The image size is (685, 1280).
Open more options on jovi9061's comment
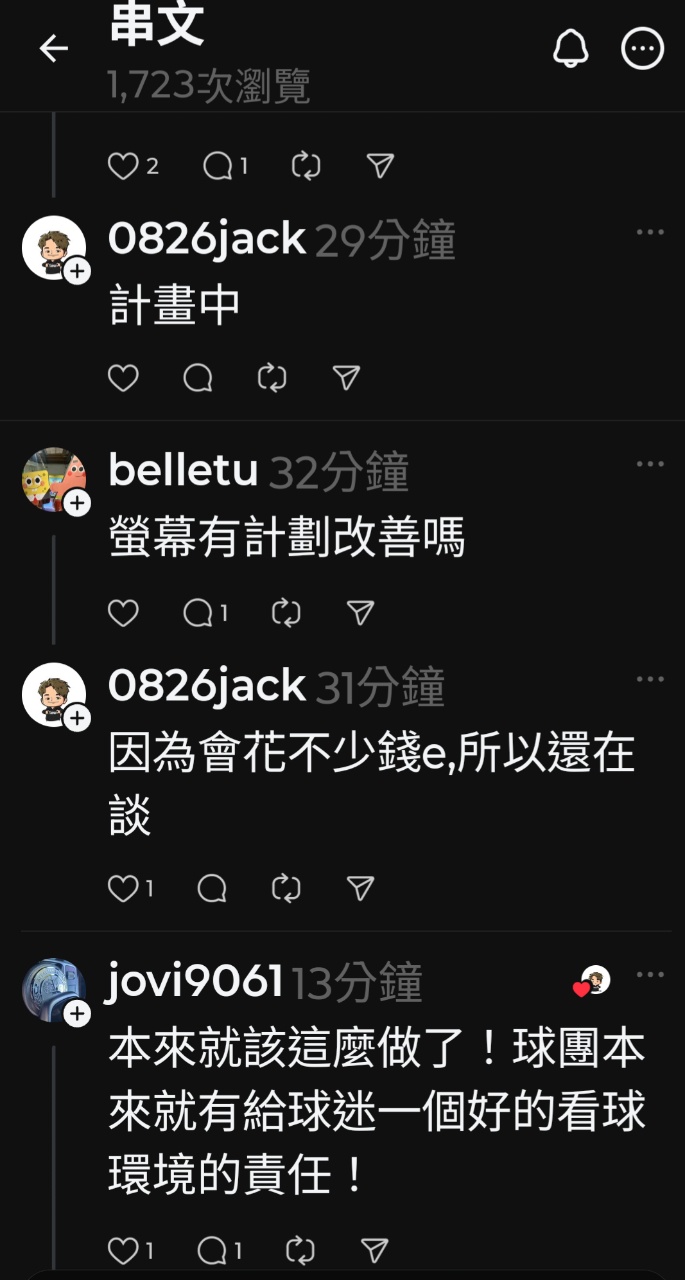[650, 974]
